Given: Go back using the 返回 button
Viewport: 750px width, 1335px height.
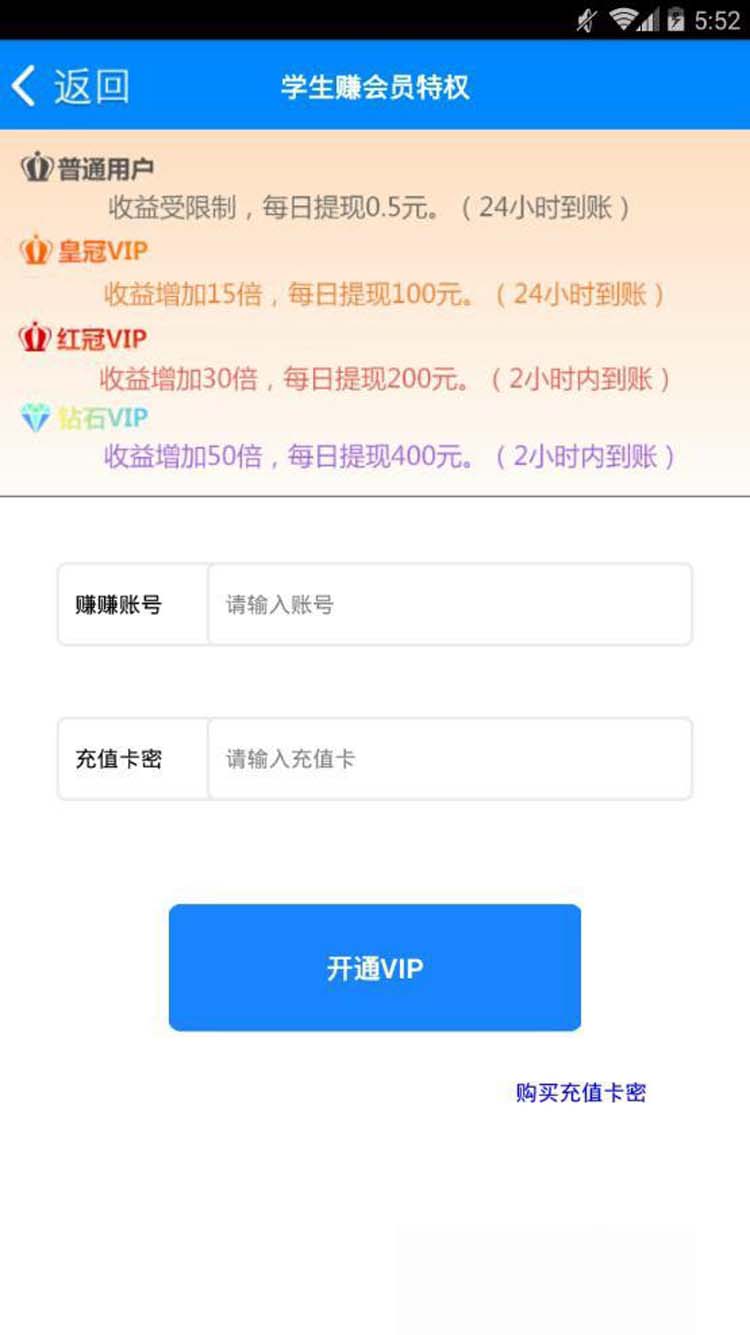Looking at the screenshot, I should [x=70, y=86].
